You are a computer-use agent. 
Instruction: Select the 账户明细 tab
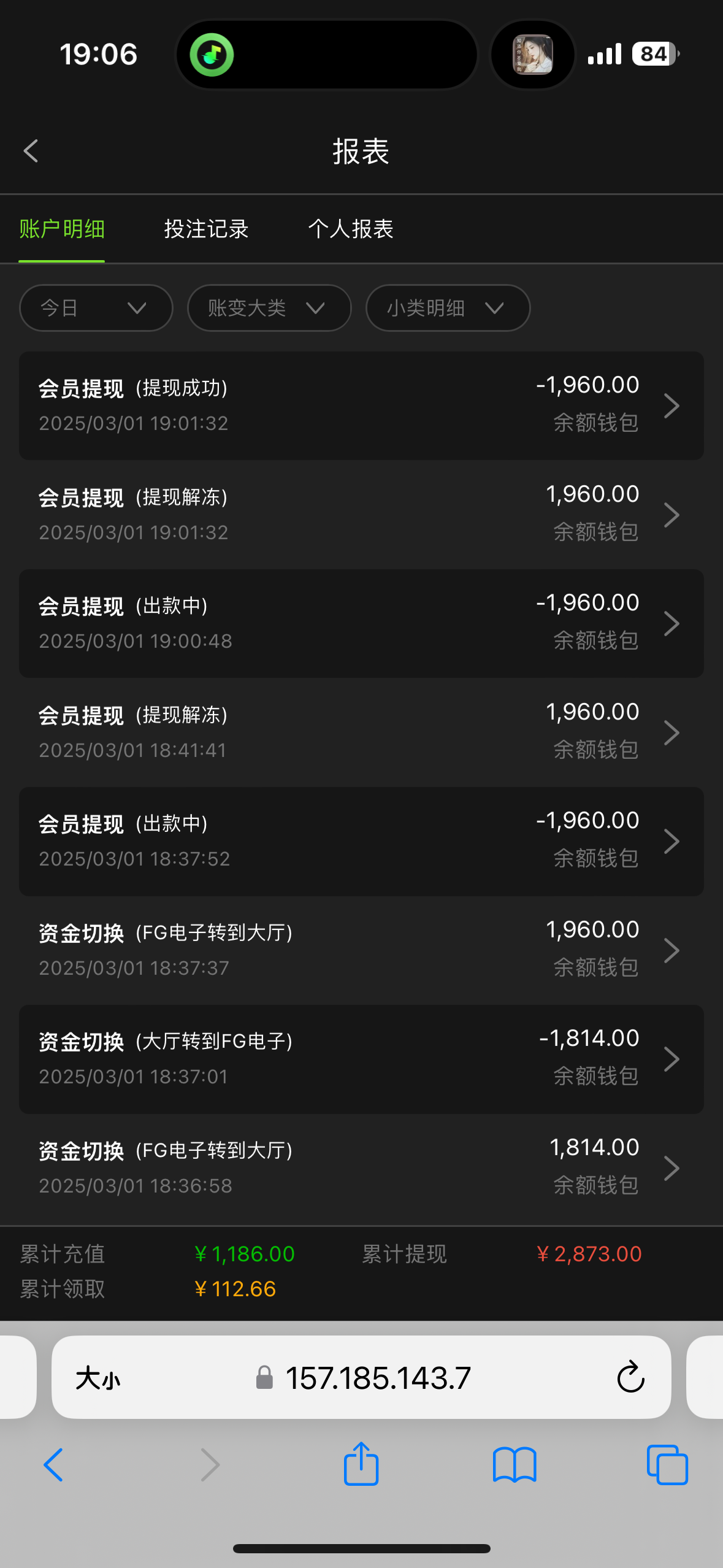pyautogui.click(x=62, y=229)
